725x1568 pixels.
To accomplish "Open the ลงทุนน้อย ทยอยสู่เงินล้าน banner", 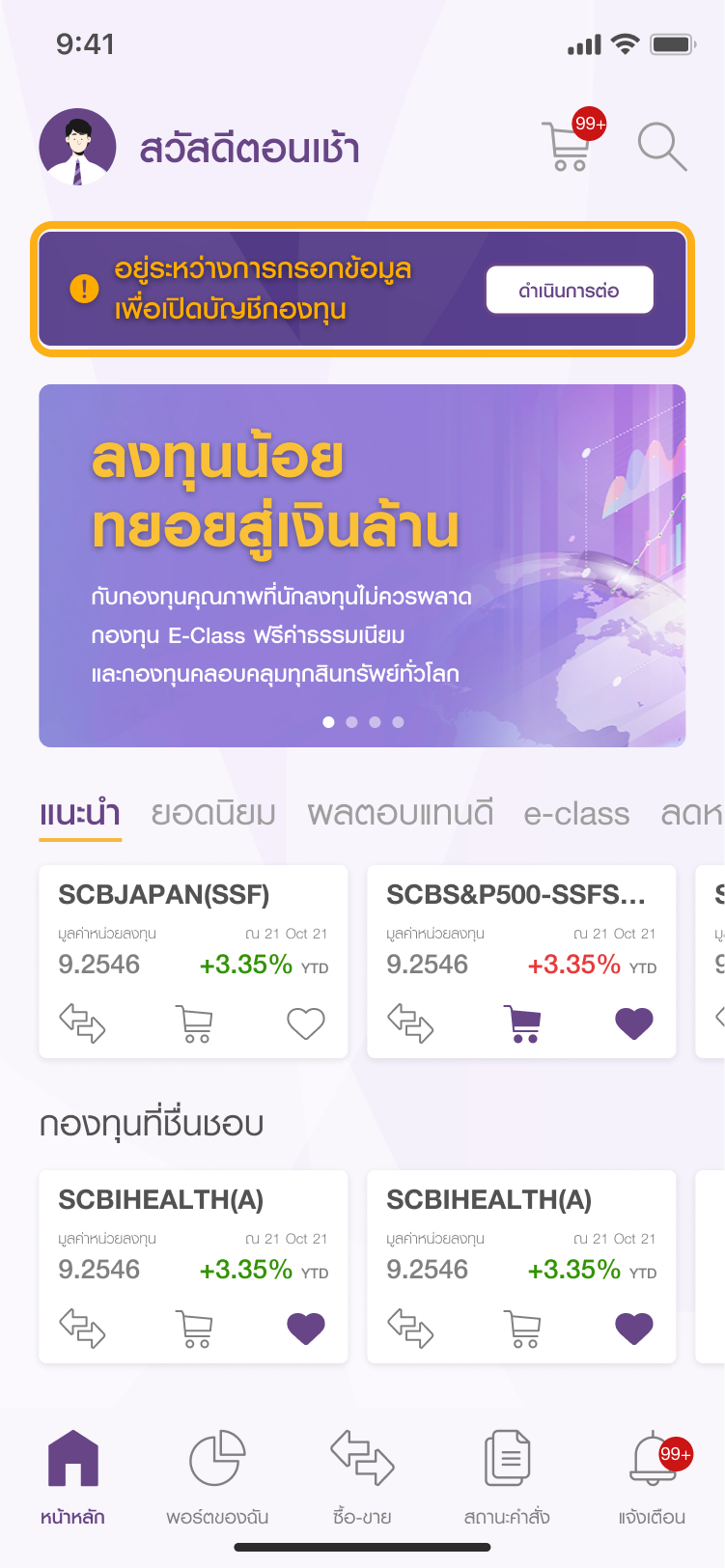I will pos(362,565).
